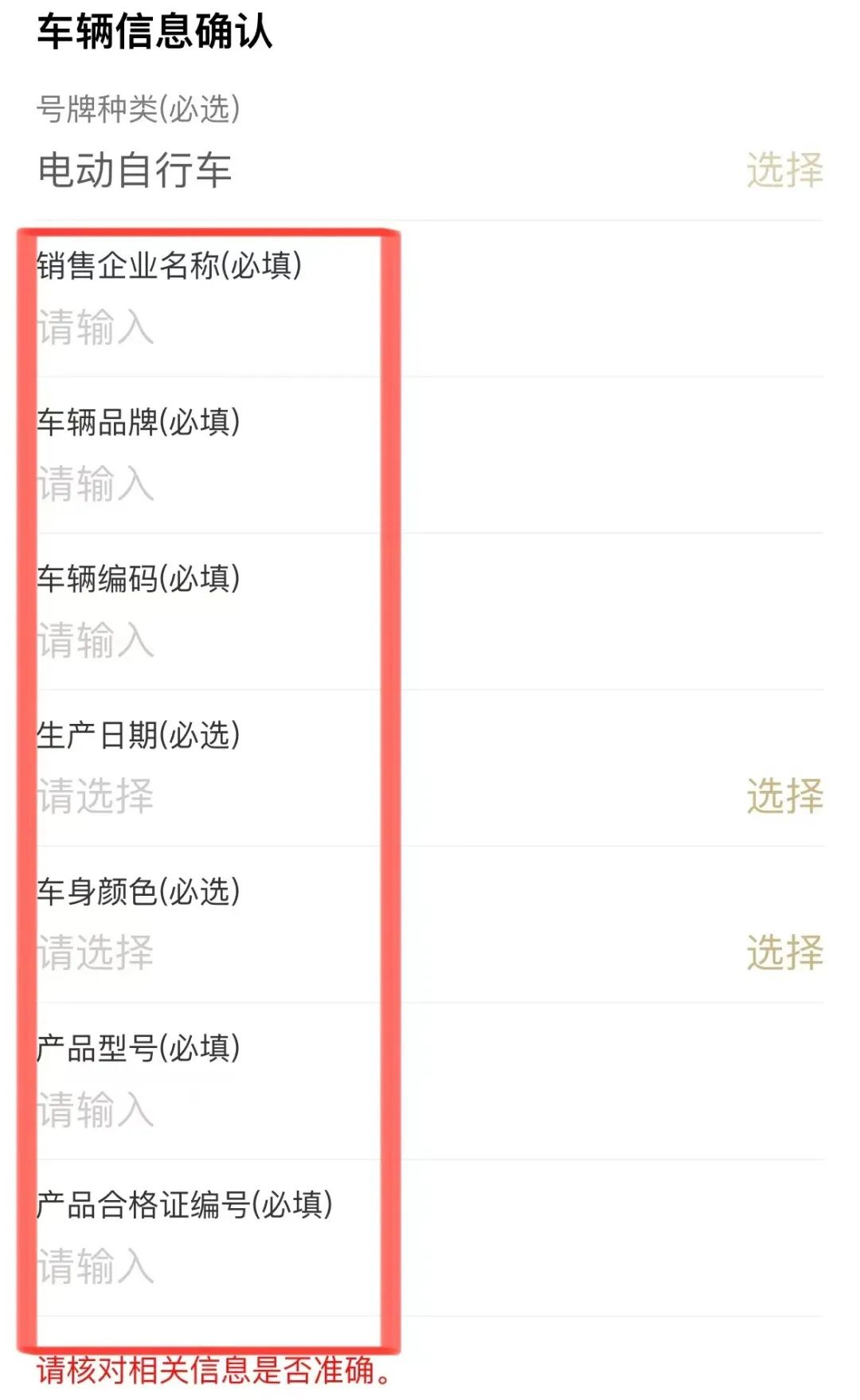The width and height of the screenshot is (860, 1400).
Task: Open the 生产日期 date picker
Action: coord(784,796)
